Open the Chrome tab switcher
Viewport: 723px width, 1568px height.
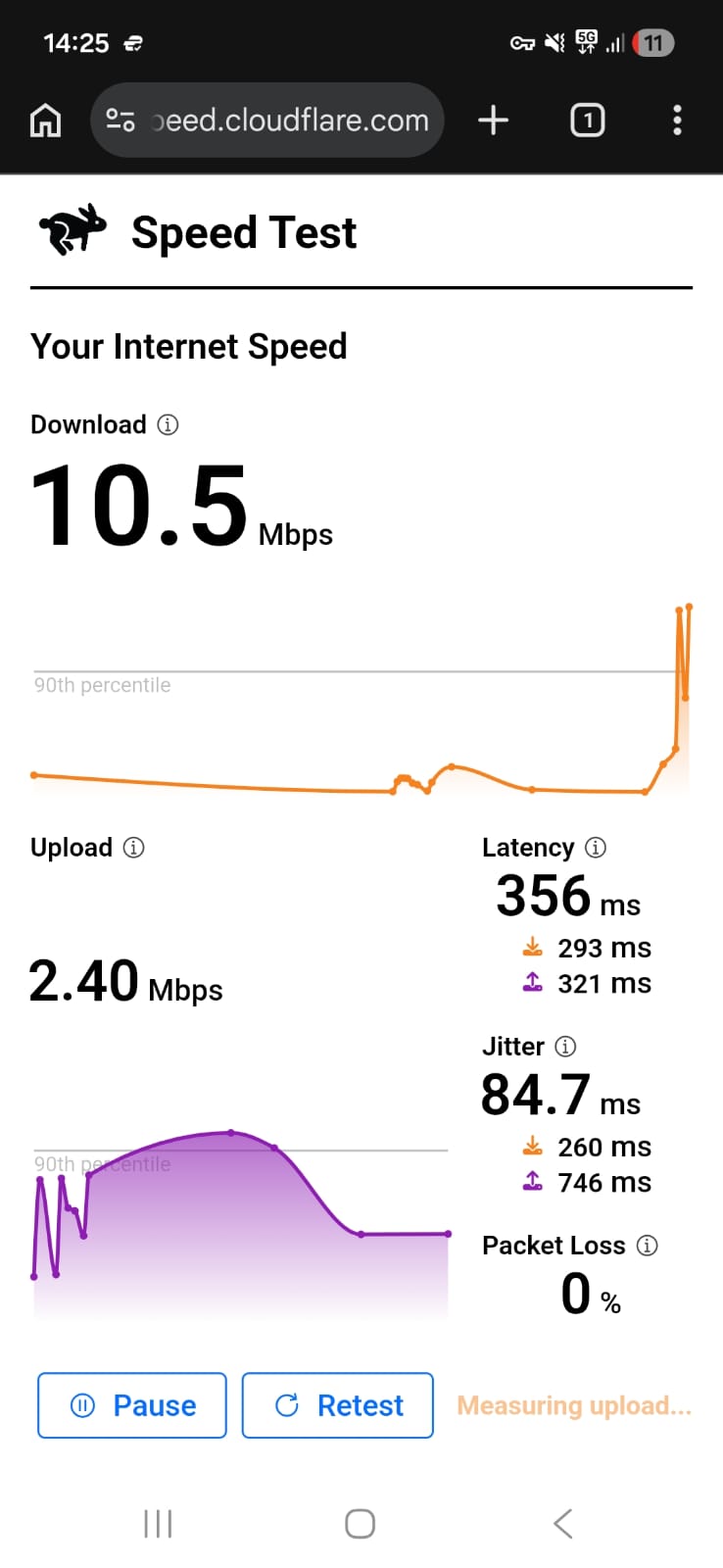pyautogui.click(x=587, y=120)
